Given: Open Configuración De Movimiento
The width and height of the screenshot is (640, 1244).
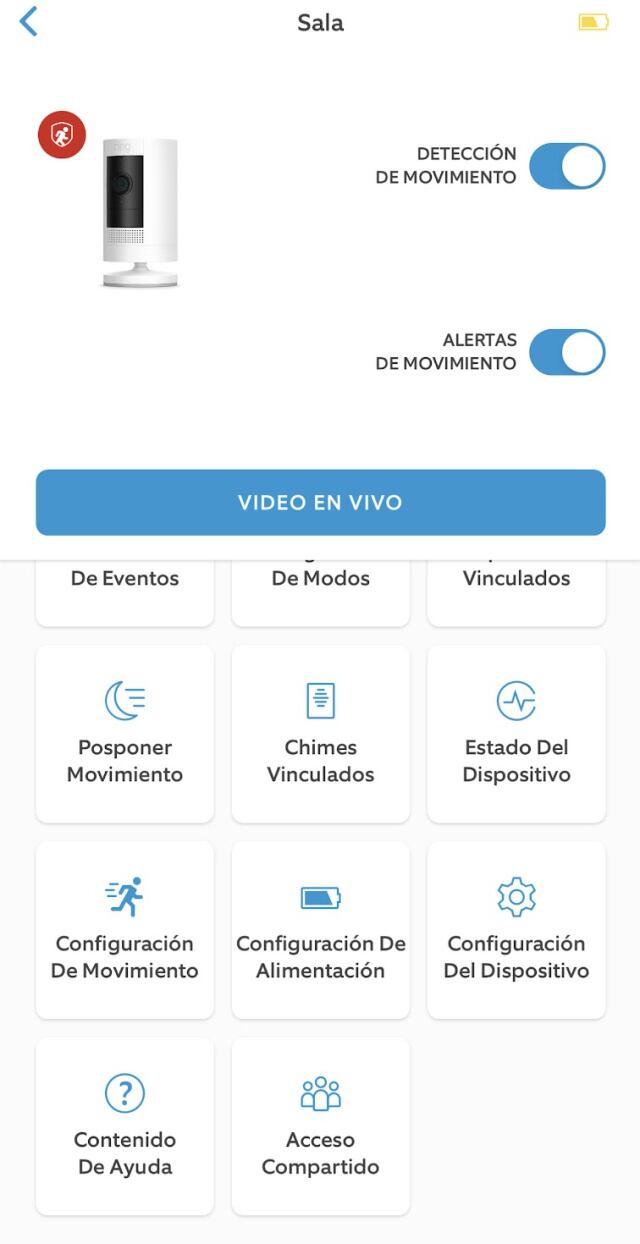Looking at the screenshot, I should 125,930.
